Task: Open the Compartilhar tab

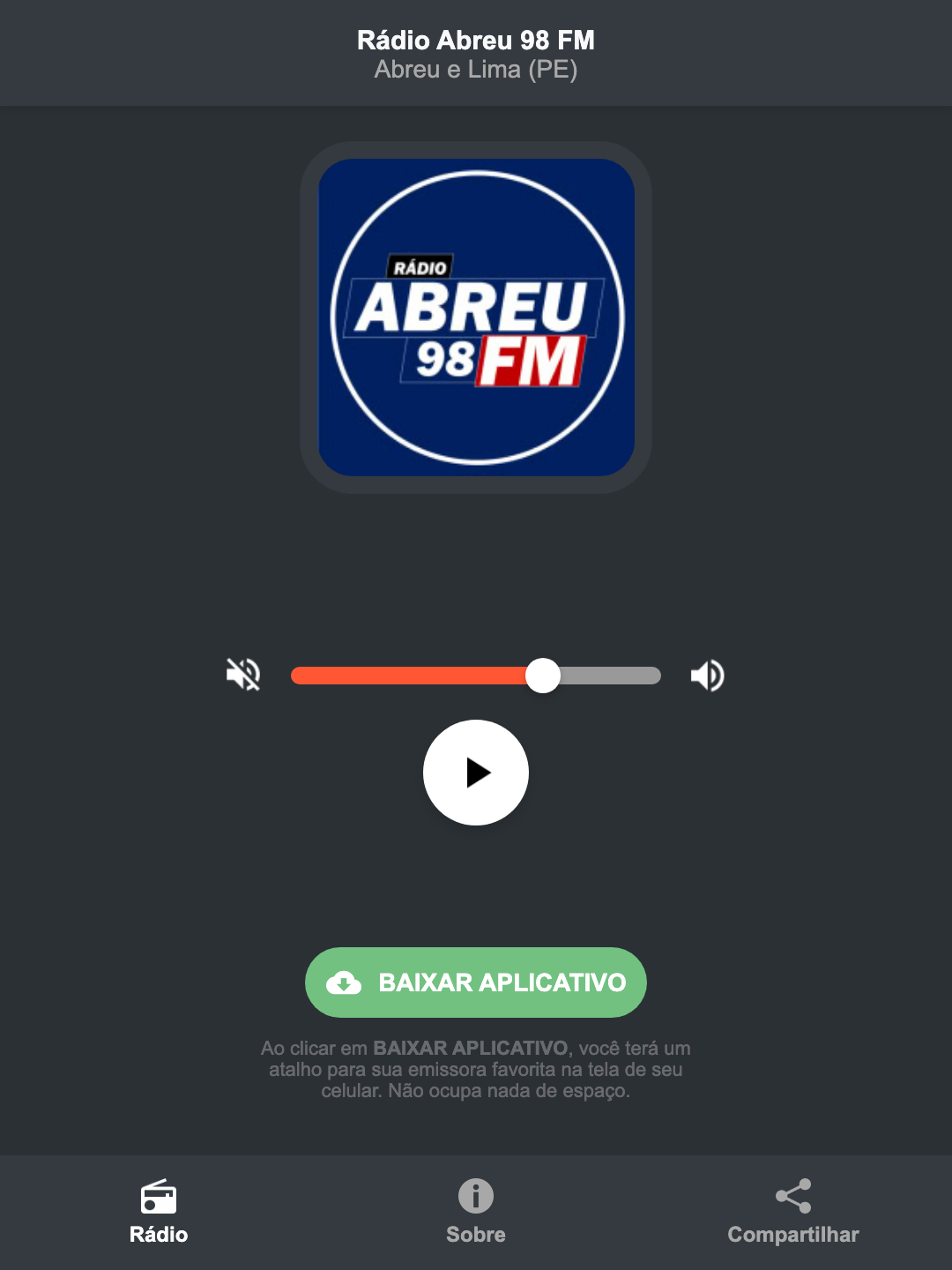Action: [x=792, y=1213]
